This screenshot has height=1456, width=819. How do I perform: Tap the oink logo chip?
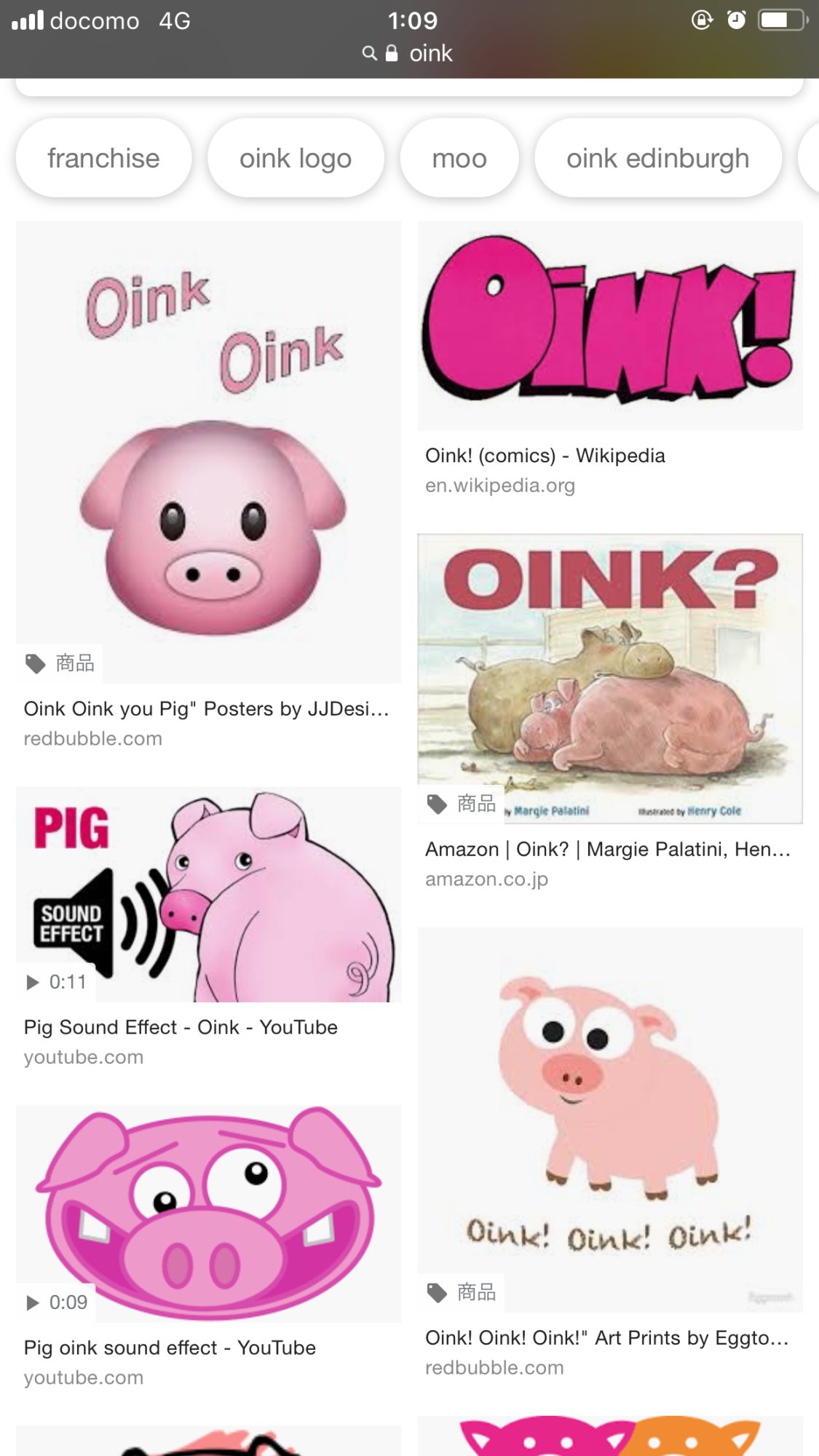(x=296, y=158)
